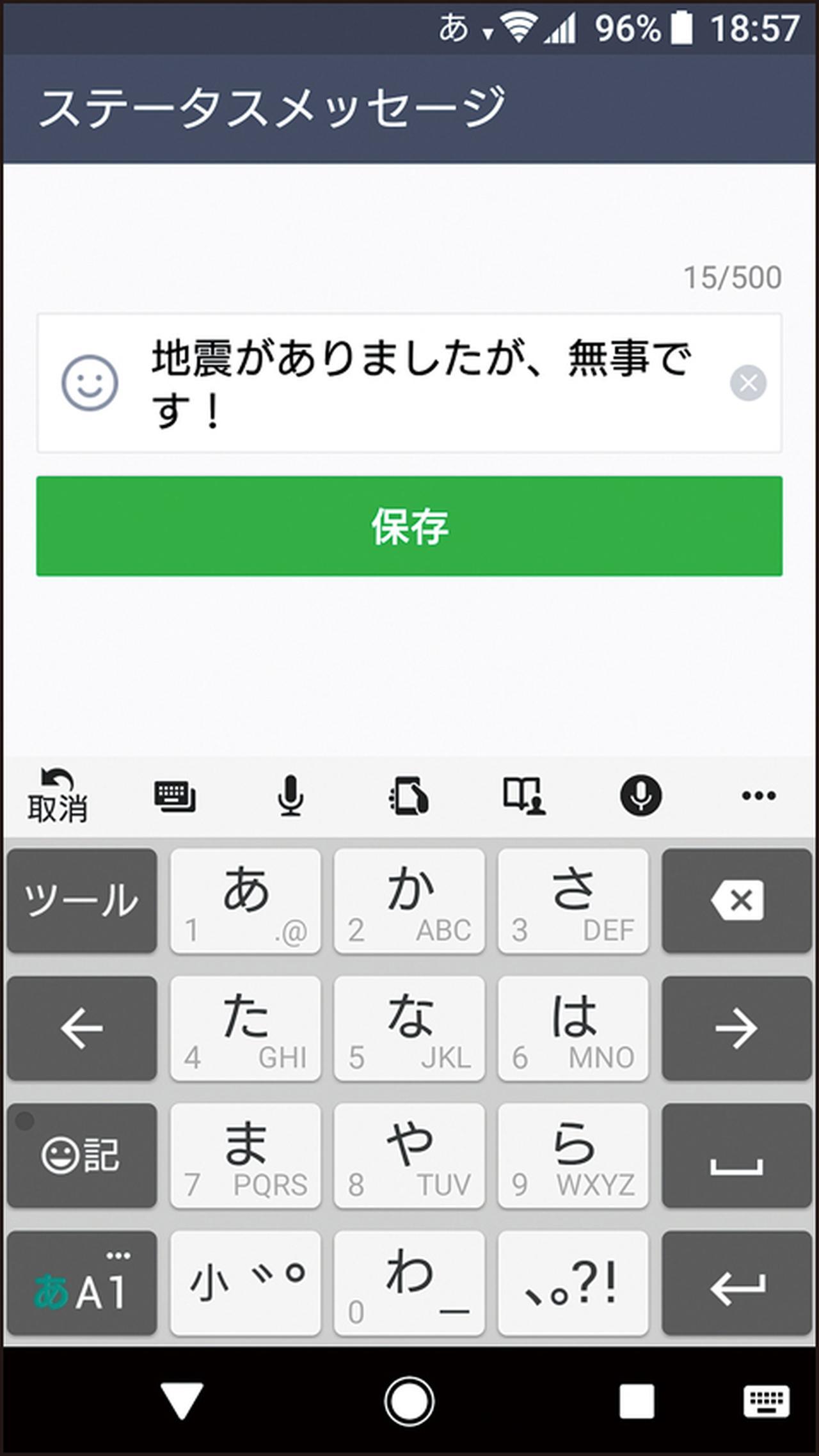Image resolution: width=819 pixels, height=1456 pixels.
Task: Open the user dictionary book icon
Action: (x=524, y=796)
